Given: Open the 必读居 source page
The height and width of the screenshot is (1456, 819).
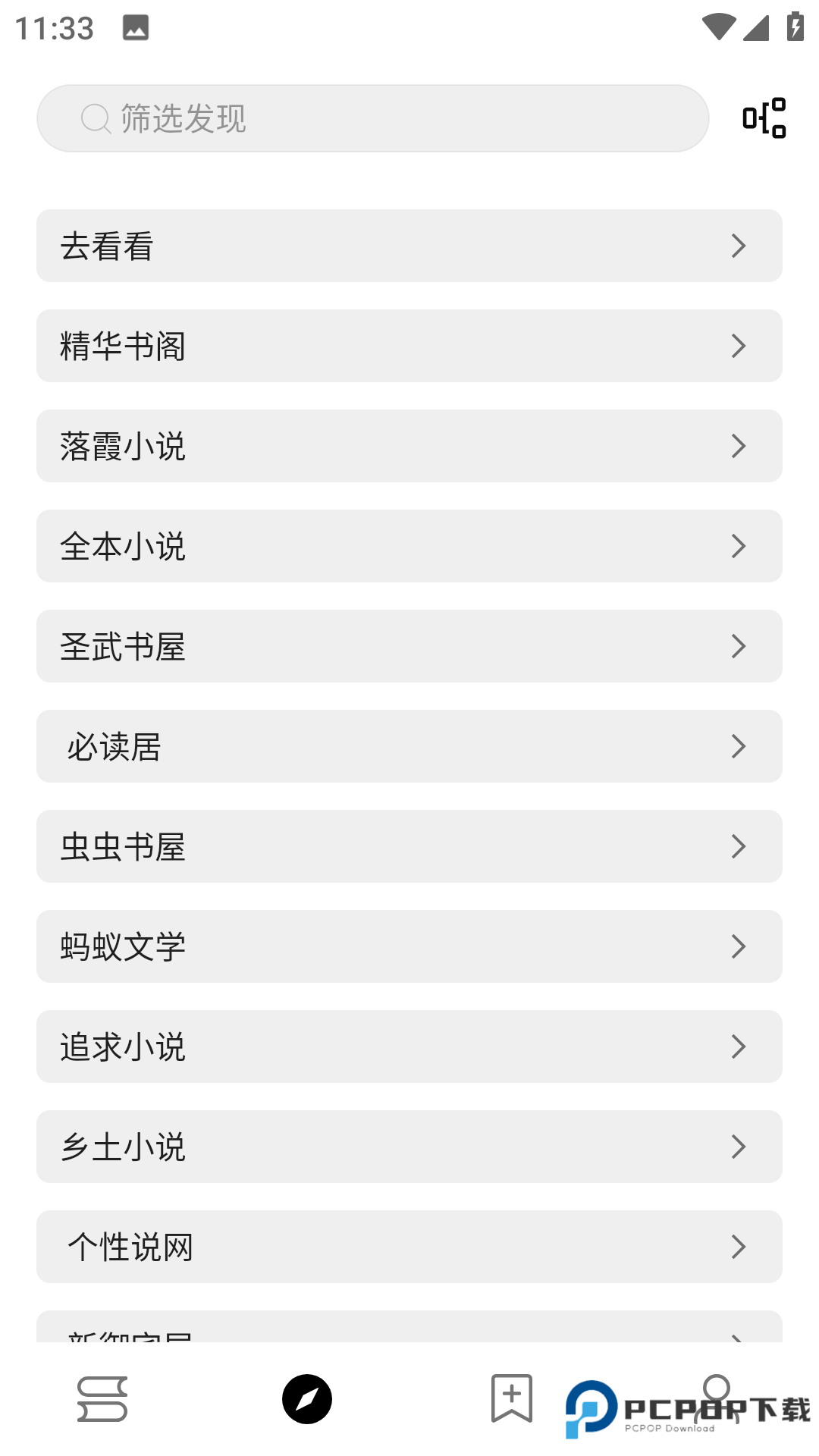Looking at the screenshot, I should pos(409,746).
